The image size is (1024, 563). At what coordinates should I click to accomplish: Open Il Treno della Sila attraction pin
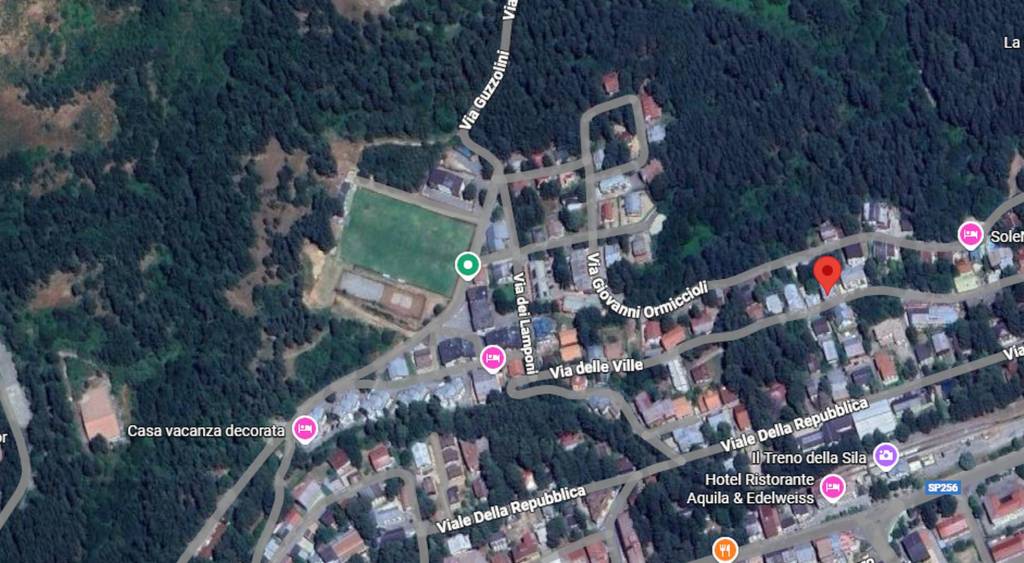pos(885,456)
